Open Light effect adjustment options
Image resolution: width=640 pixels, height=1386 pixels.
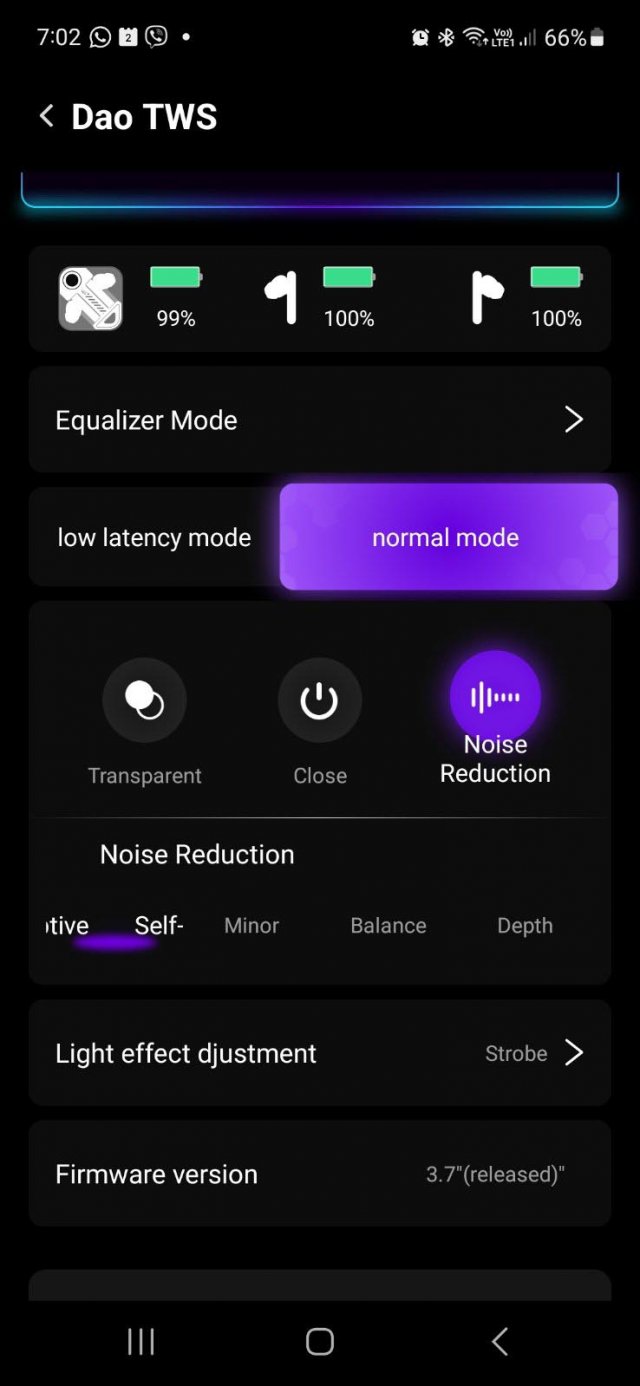pyautogui.click(x=319, y=1053)
